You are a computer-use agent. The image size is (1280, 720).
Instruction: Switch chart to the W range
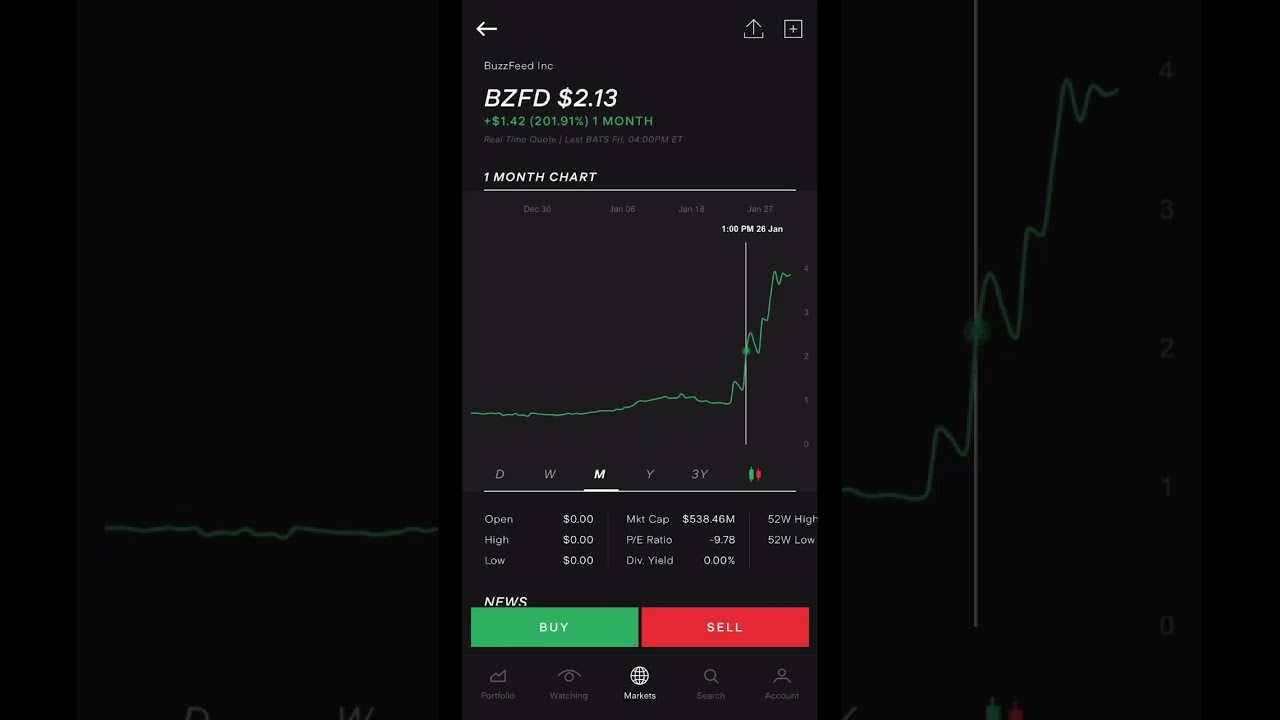pyautogui.click(x=549, y=474)
